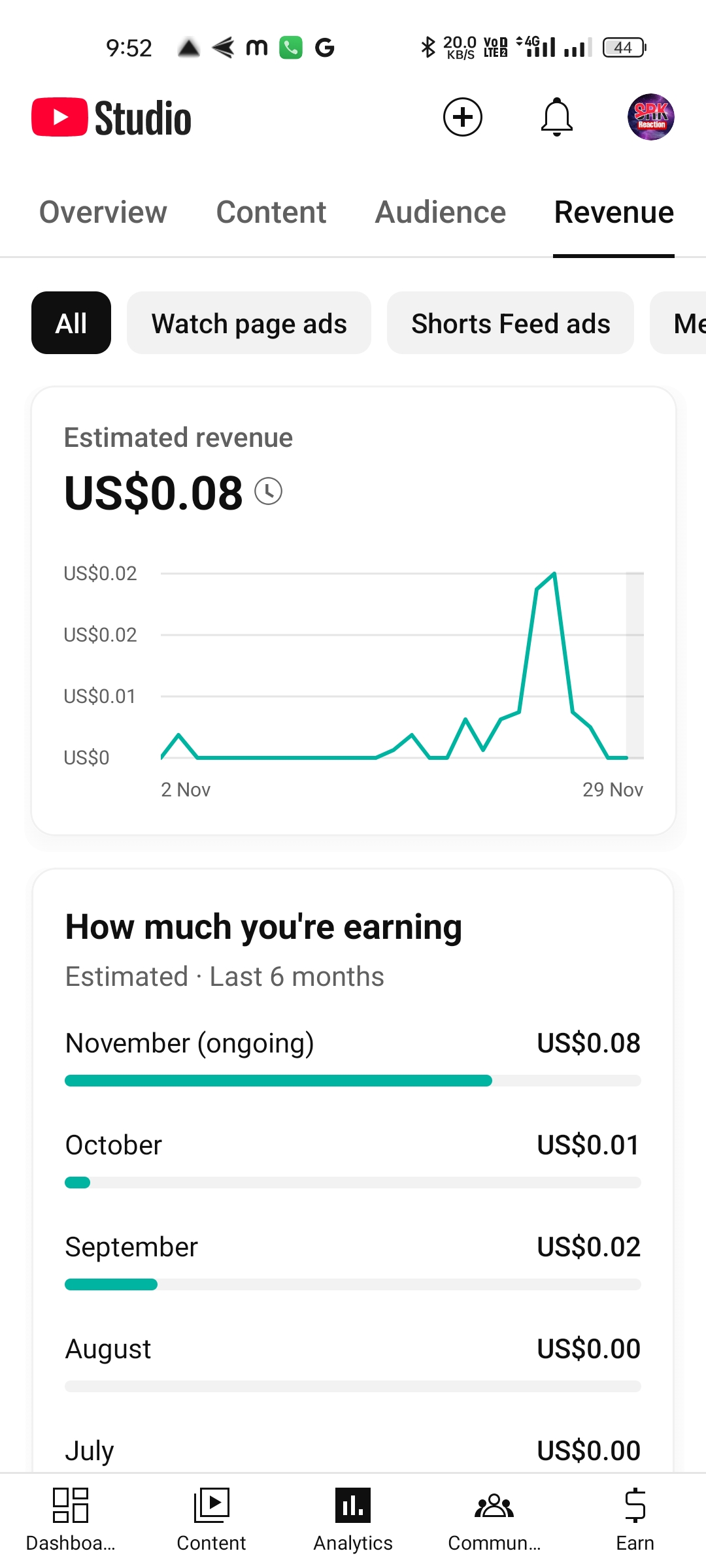Open the notifications bell
The height and width of the screenshot is (1568, 706).
557,118
